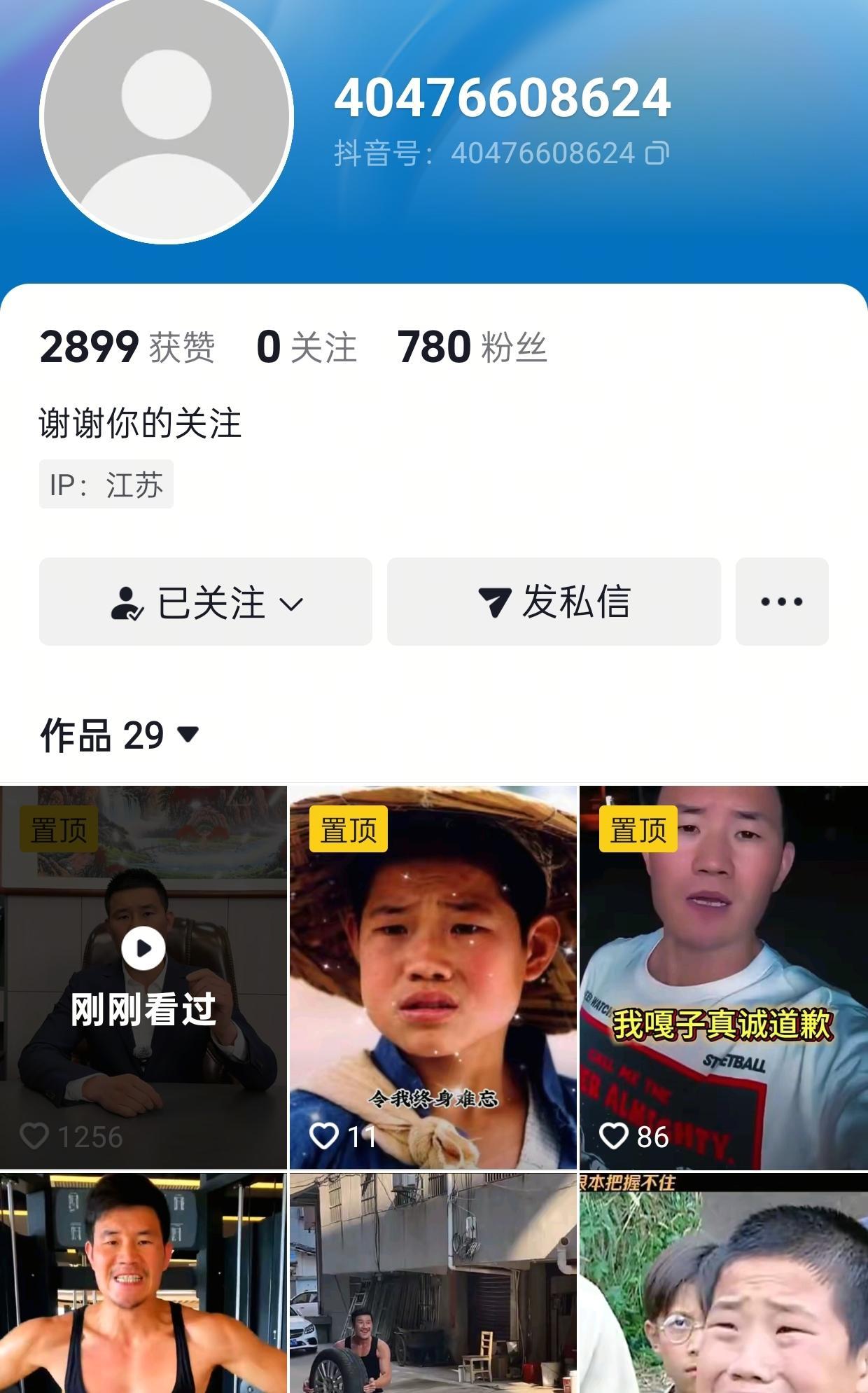868x1393 pixels.
Task: Open the pinned video 令我终身难忘
Action: pos(433,977)
